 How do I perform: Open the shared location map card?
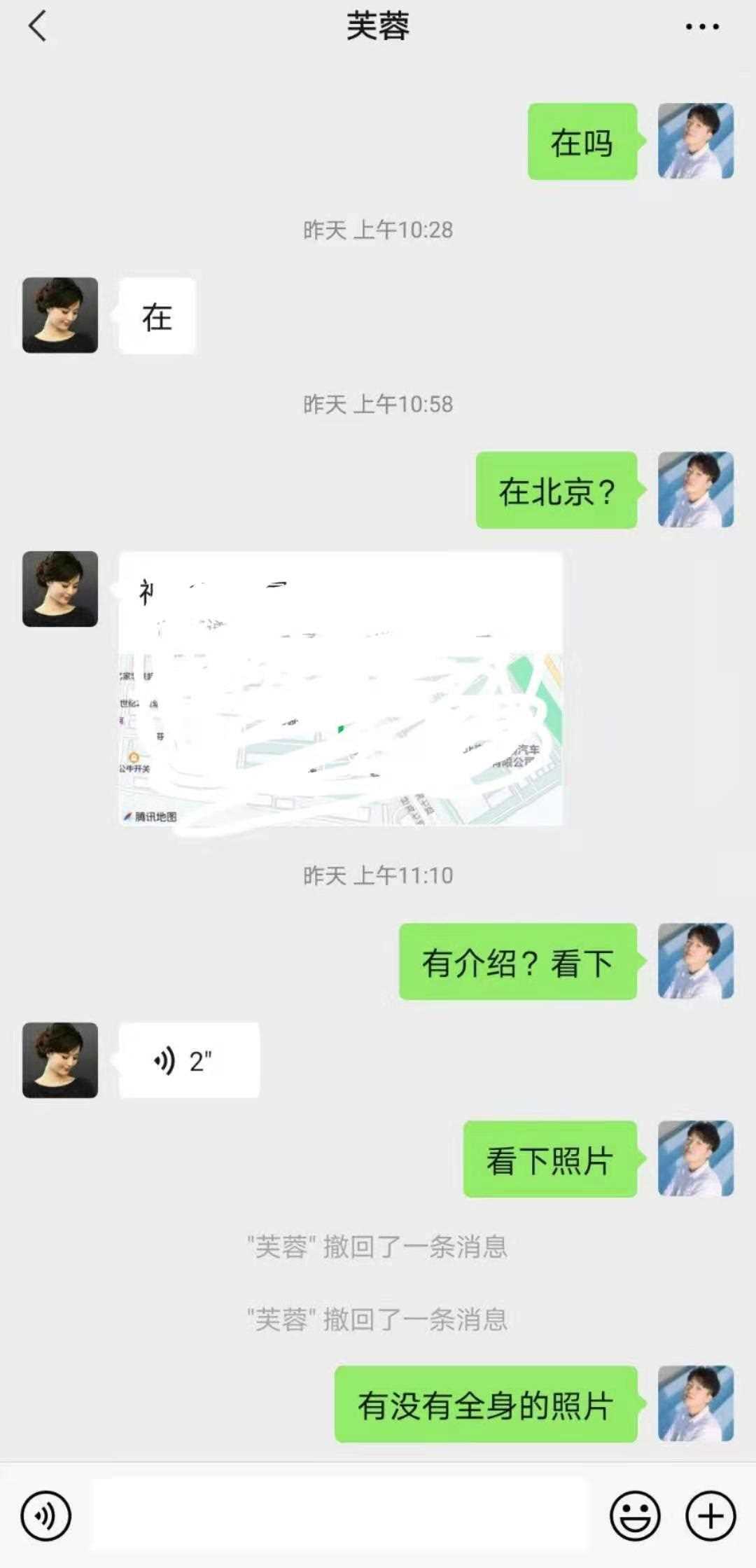point(340,689)
